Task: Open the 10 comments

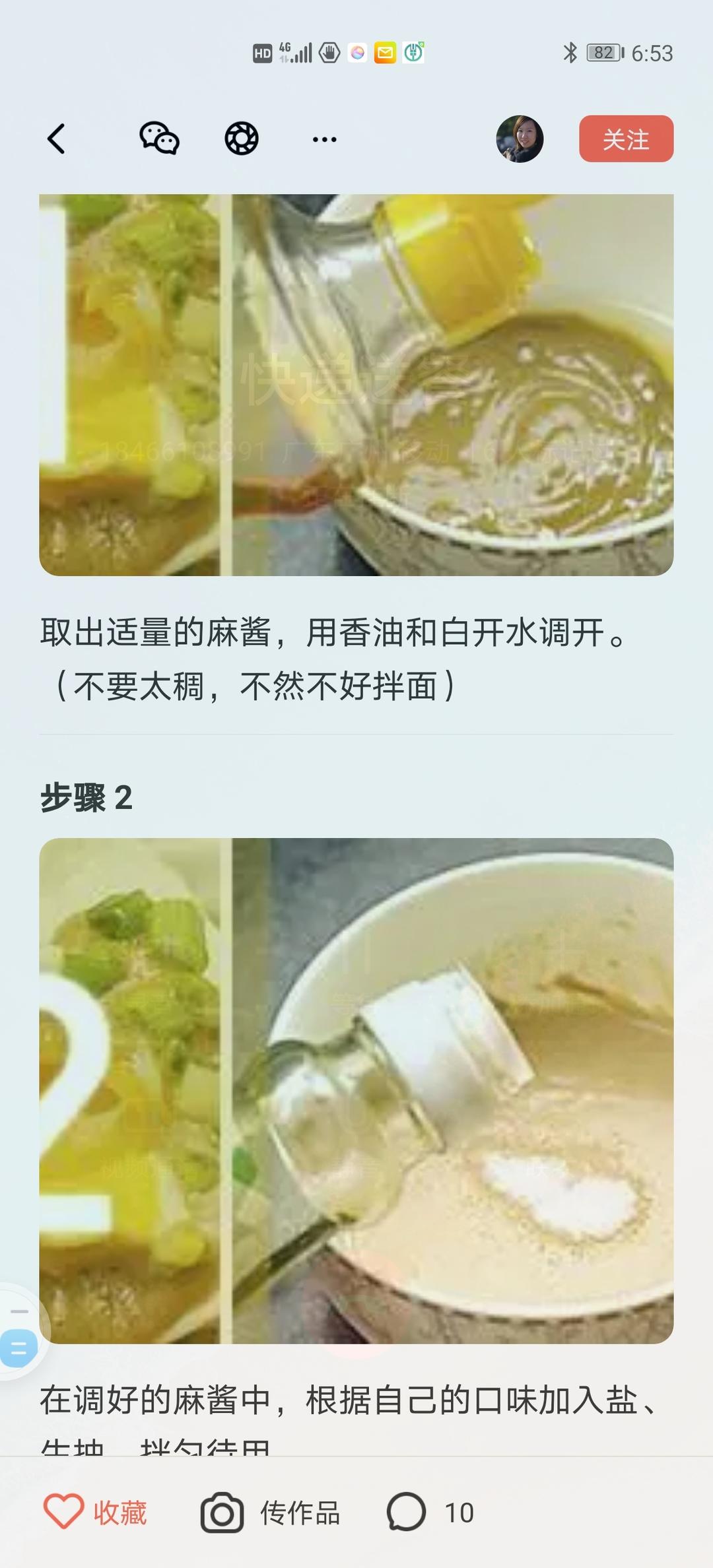Action: point(430,1513)
